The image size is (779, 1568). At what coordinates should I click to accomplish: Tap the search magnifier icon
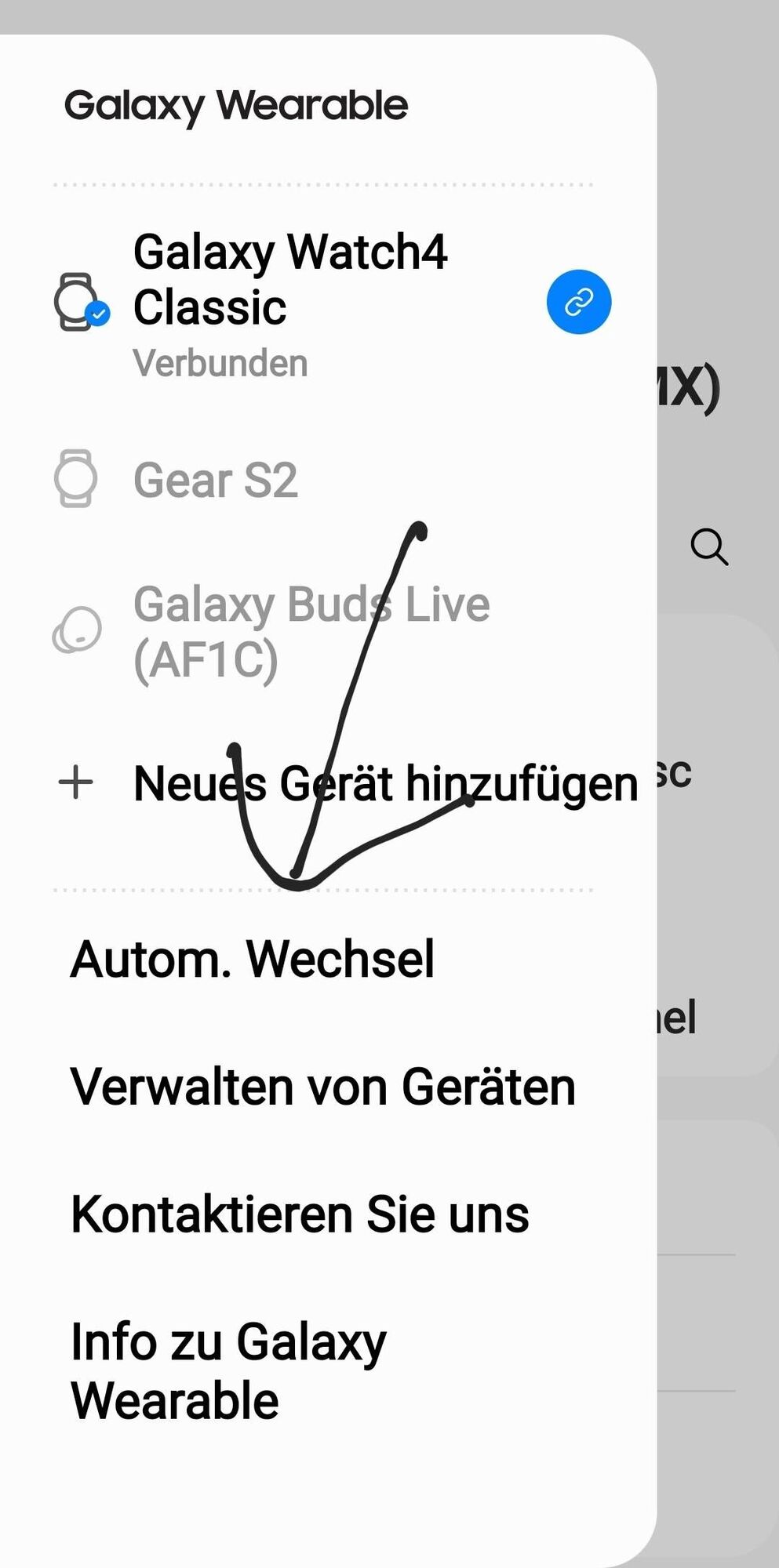tap(709, 546)
